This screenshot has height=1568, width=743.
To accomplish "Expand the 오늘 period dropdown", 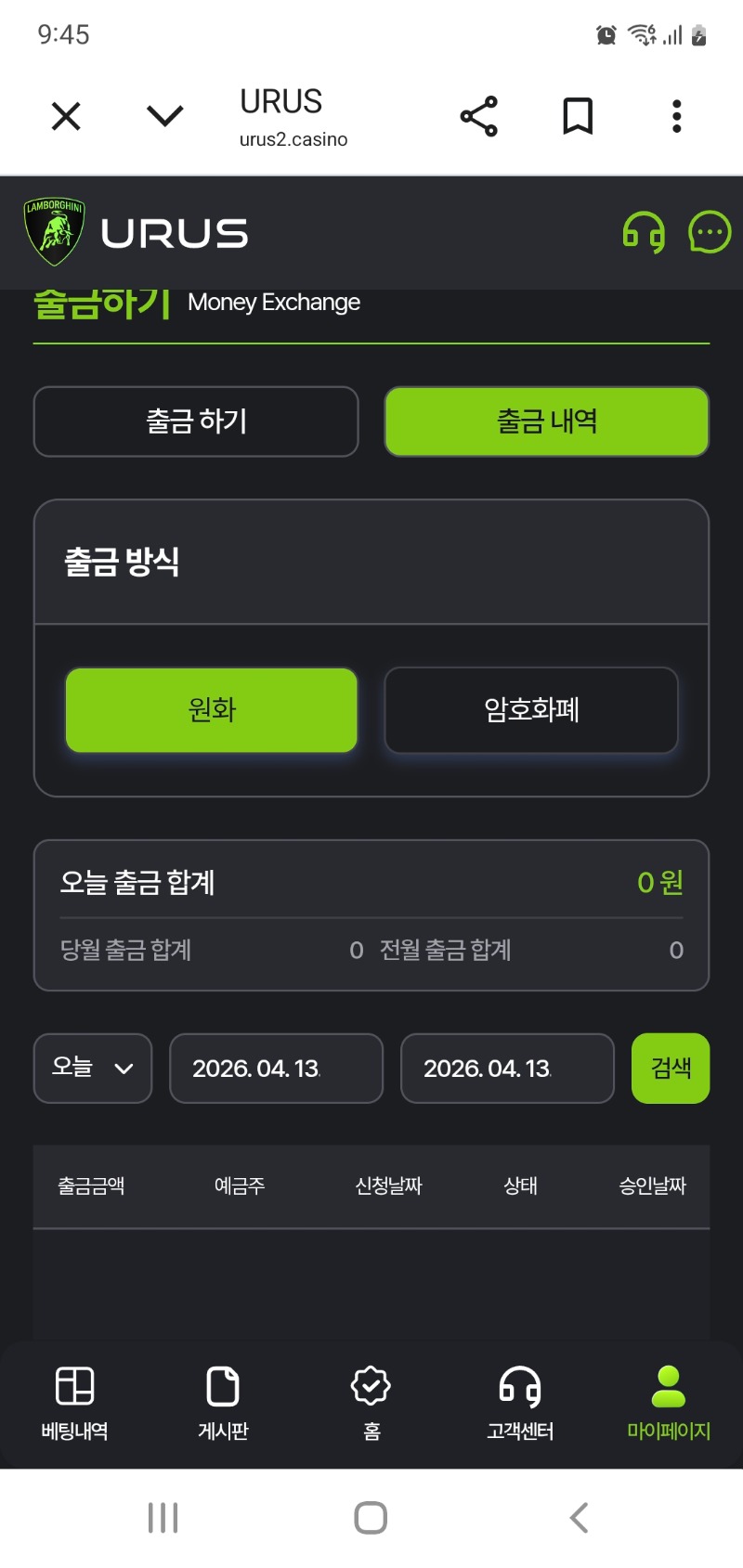I will [93, 1069].
